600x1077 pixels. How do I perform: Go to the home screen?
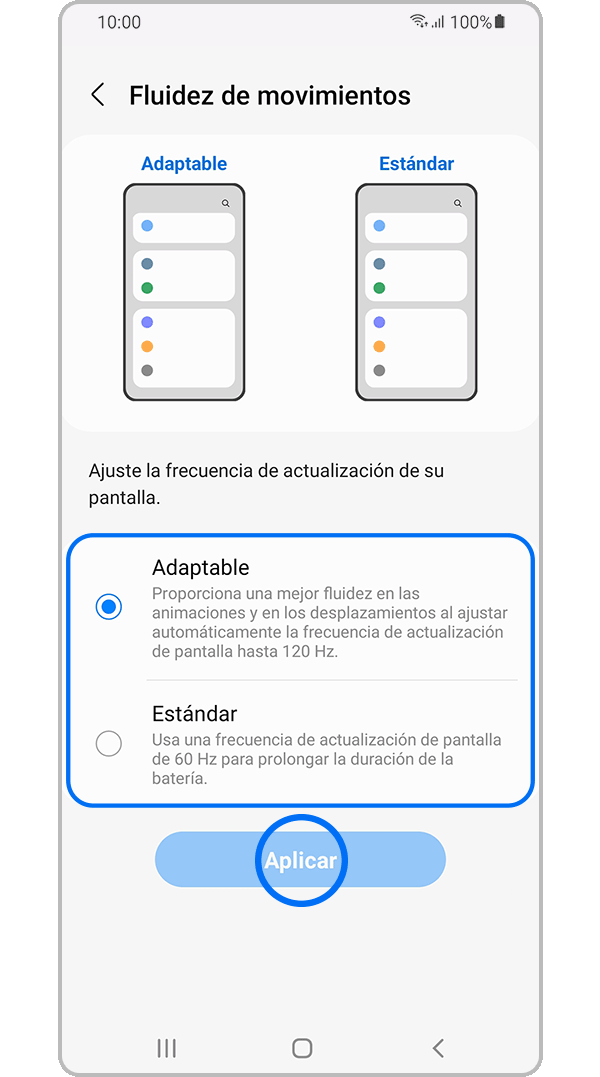pyautogui.click(x=302, y=1048)
